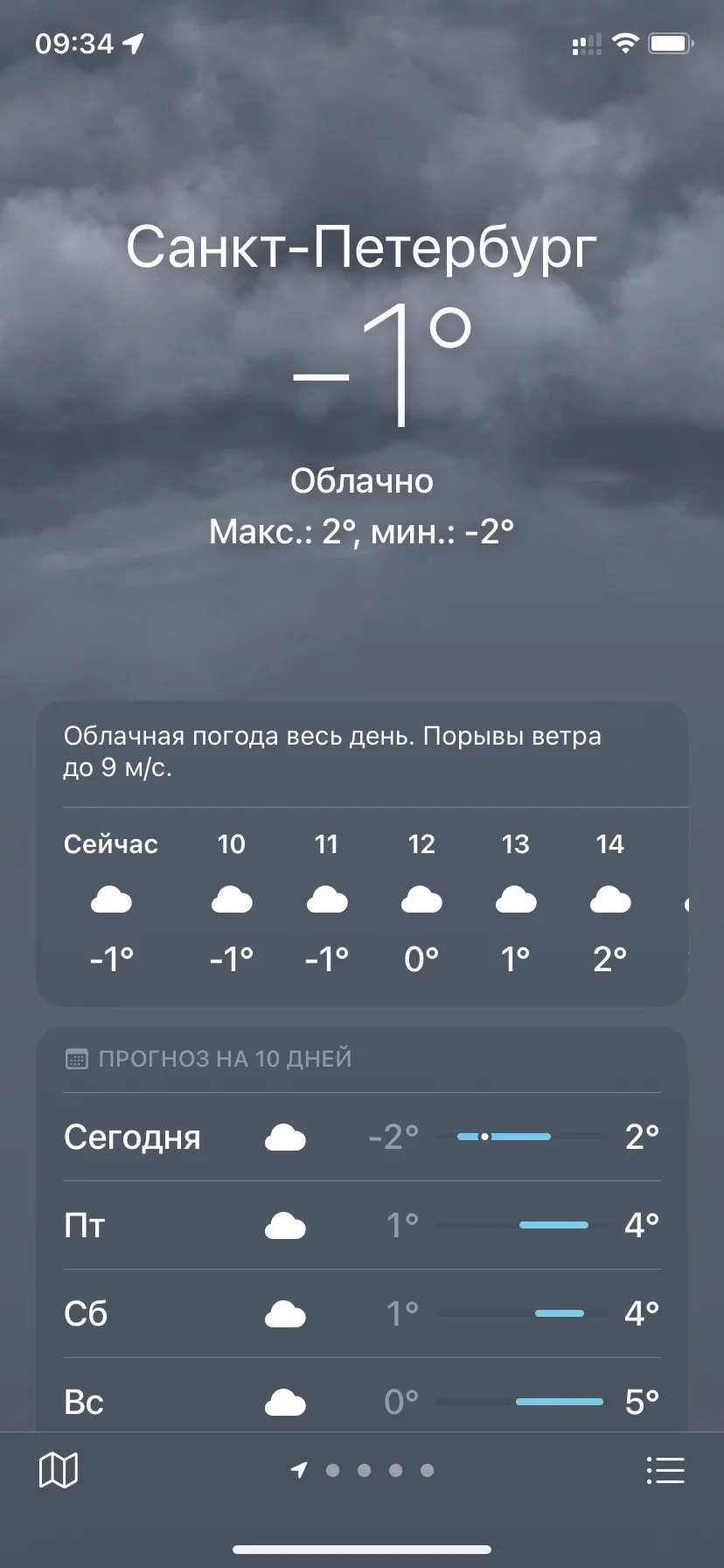Tap the cloud icon in the Сегодня row
Viewport: 724px width, 1568px height.
[x=285, y=1136]
